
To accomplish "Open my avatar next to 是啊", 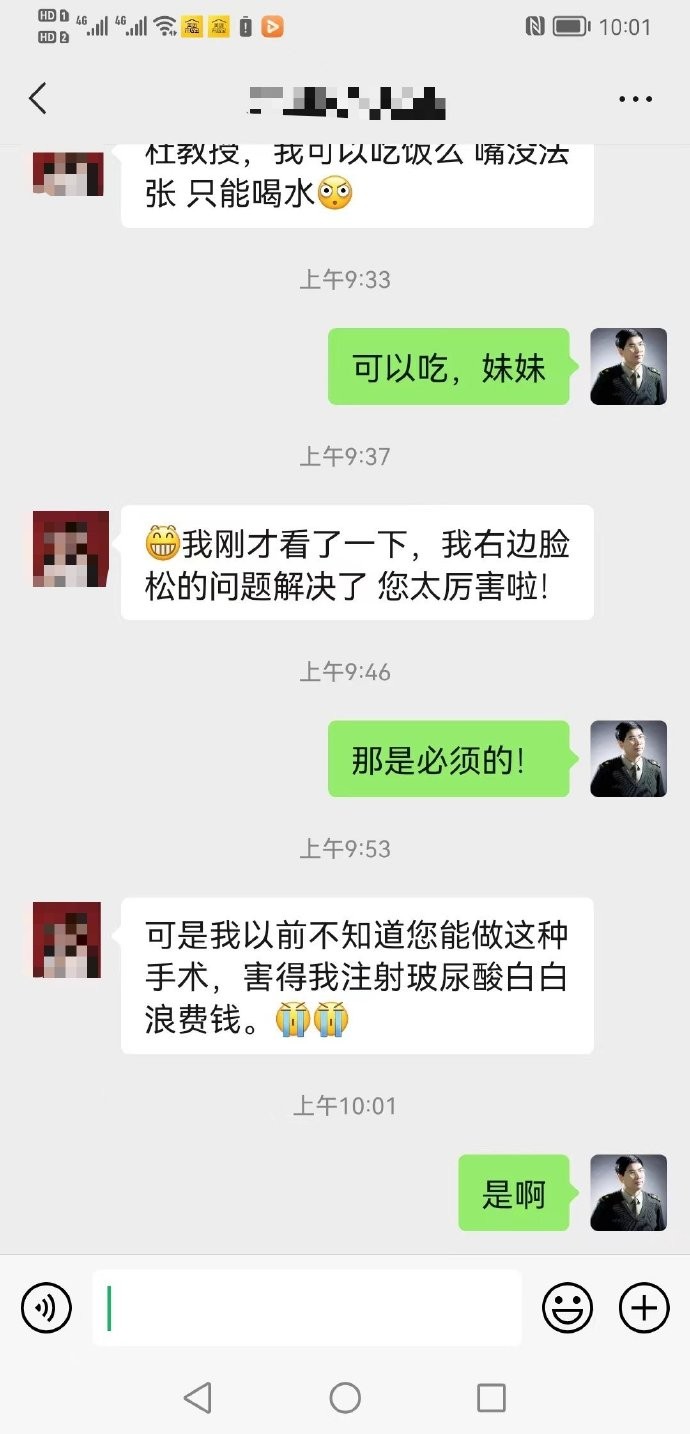I will pos(628,1193).
